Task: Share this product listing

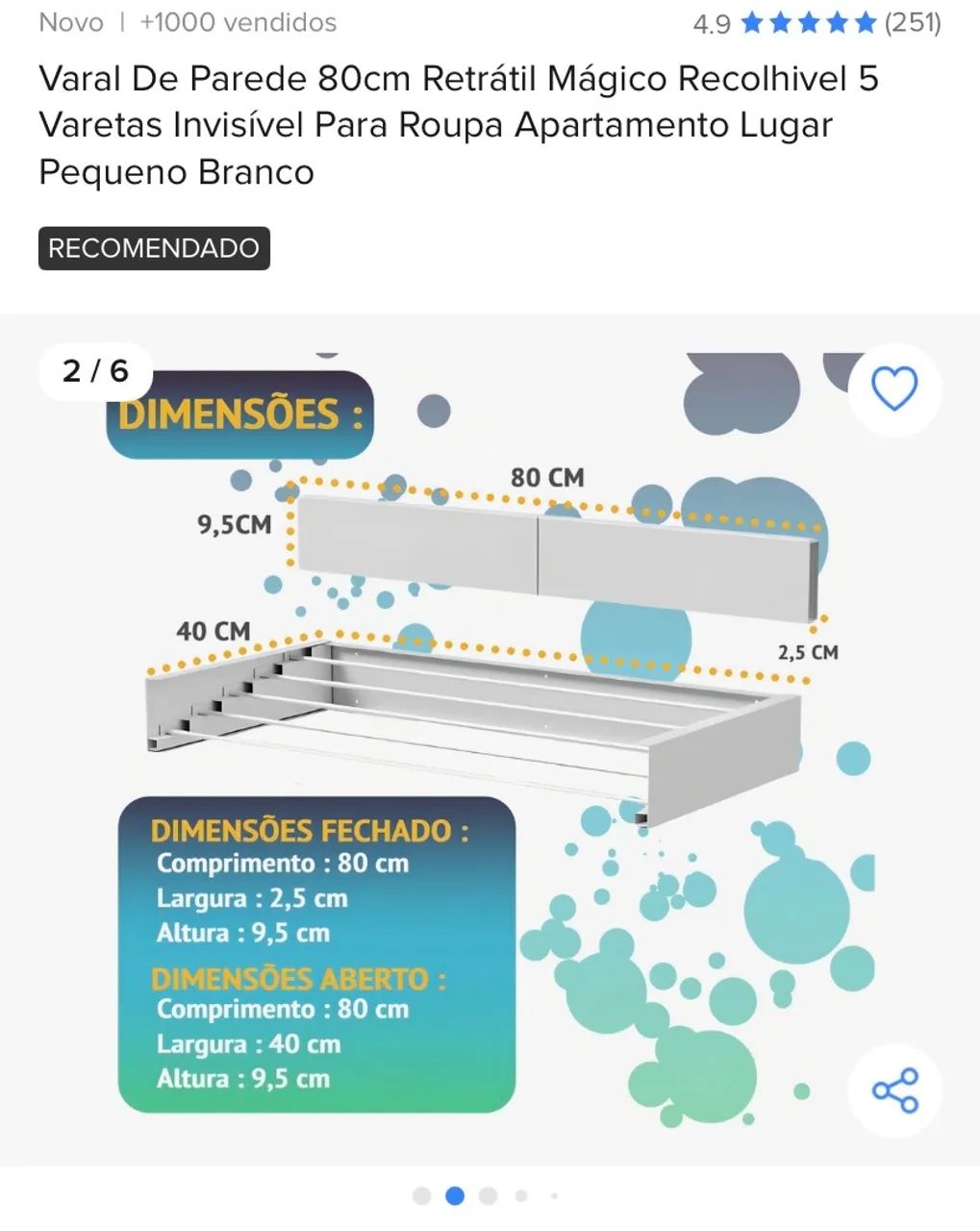Action: (894, 1091)
